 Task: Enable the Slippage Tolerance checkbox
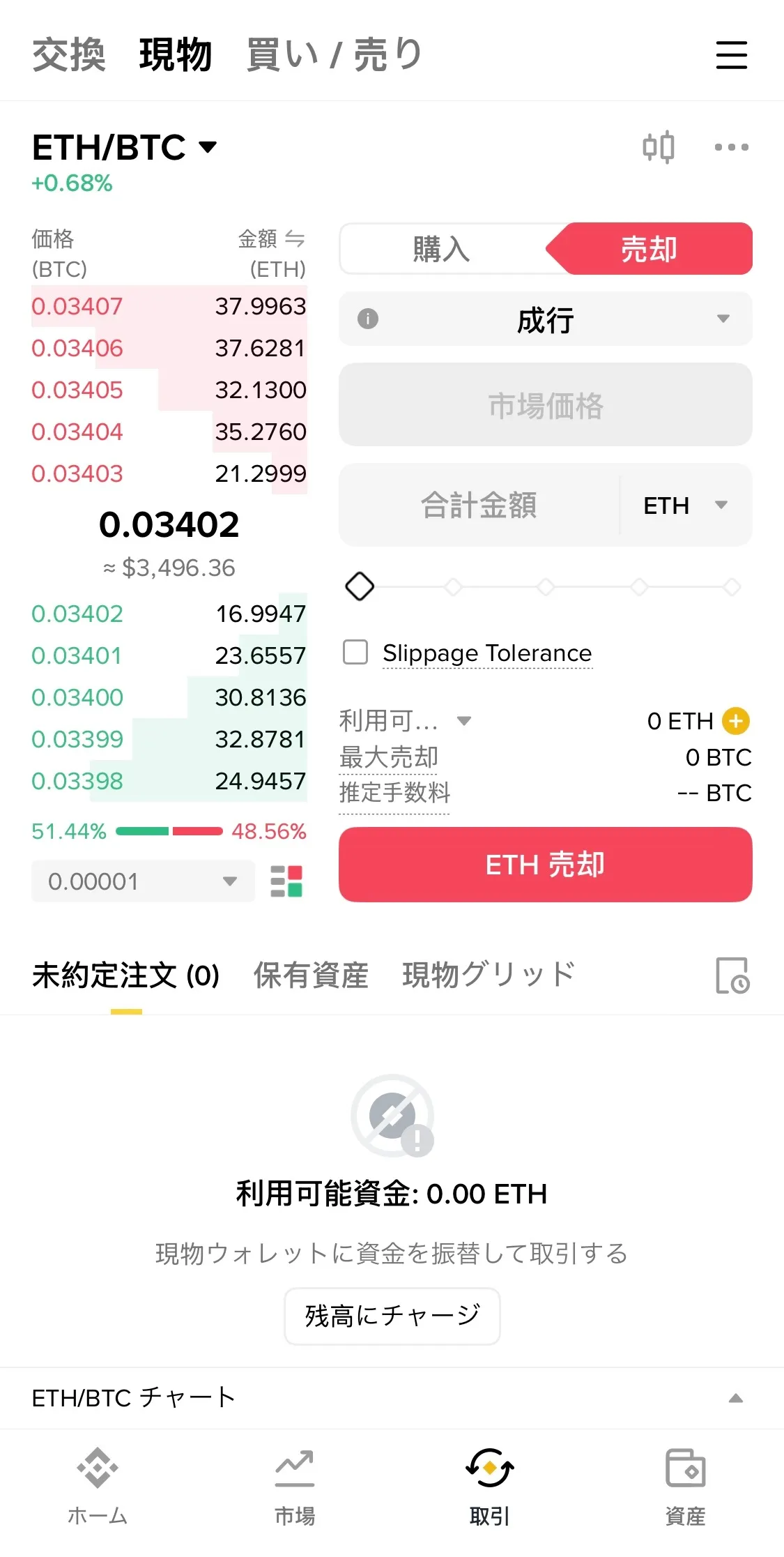click(355, 653)
